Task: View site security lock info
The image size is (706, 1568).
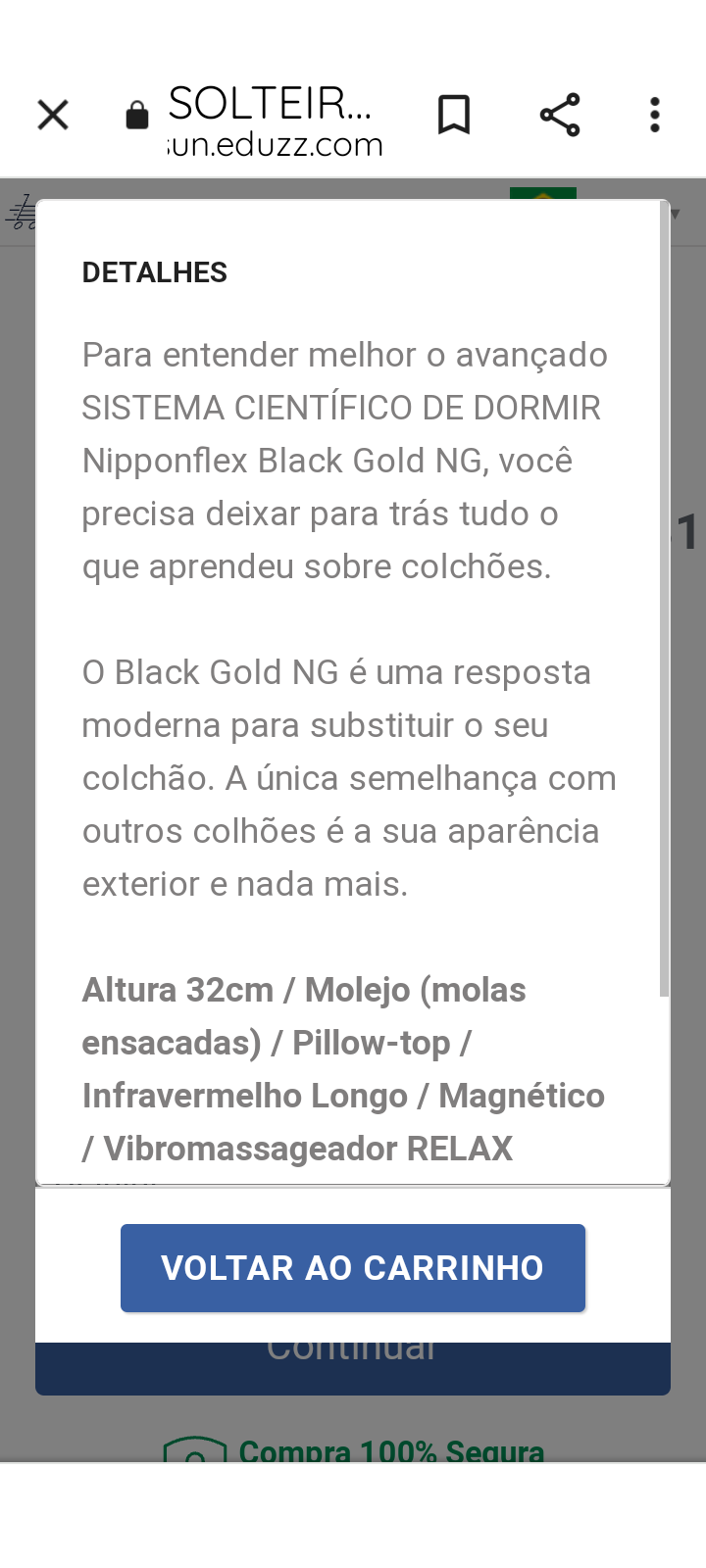Action: tap(137, 117)
